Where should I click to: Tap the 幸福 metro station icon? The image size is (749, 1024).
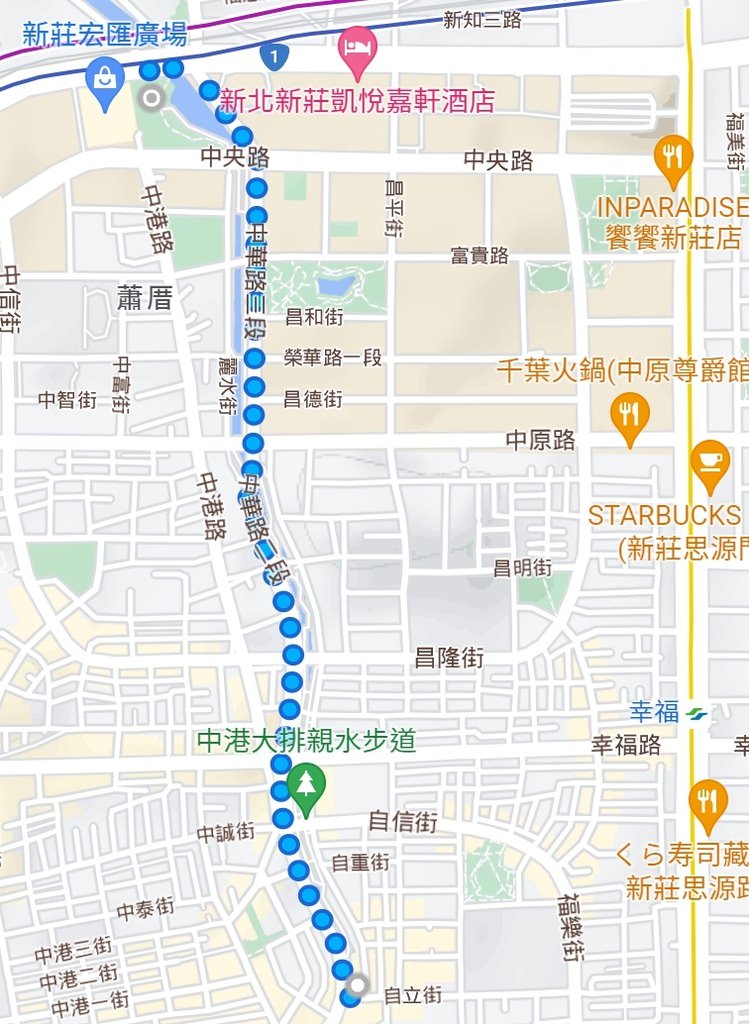pos(698,713)
